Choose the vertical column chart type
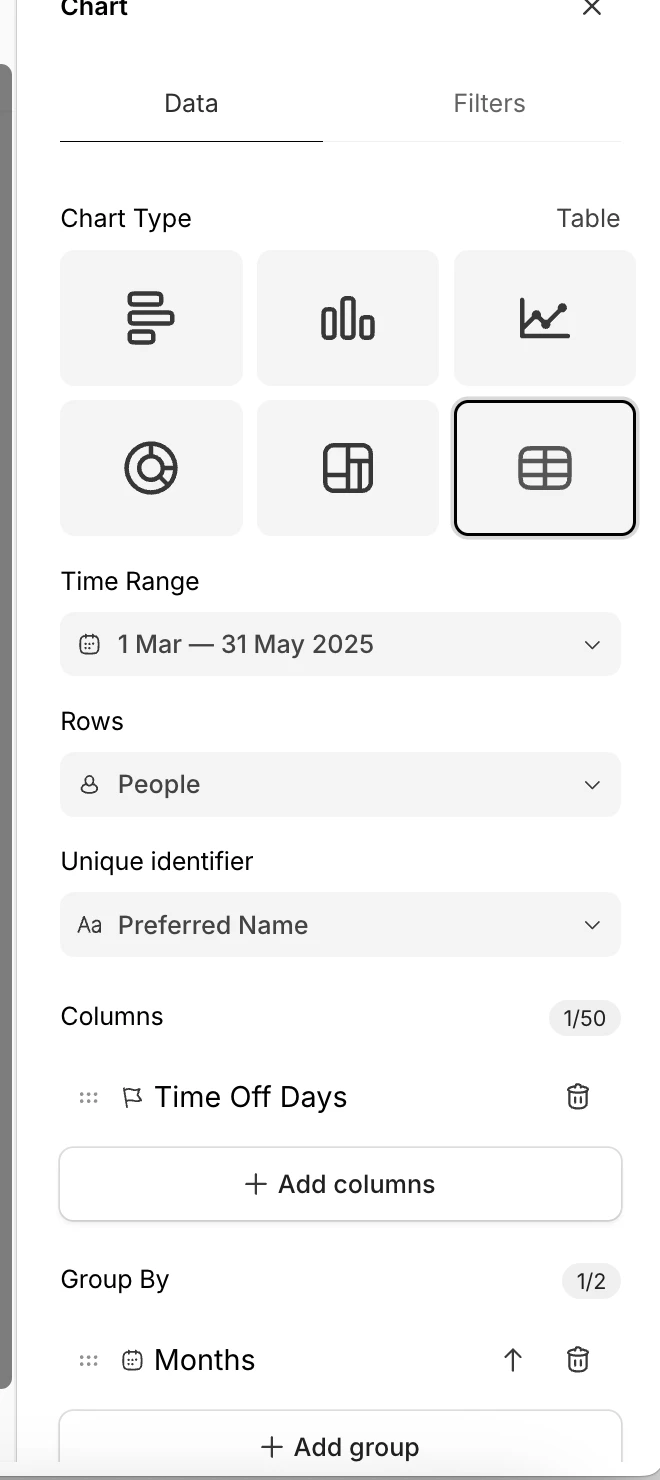Image resolution: width=660 pixels, height=1480 pixels. 347,318
